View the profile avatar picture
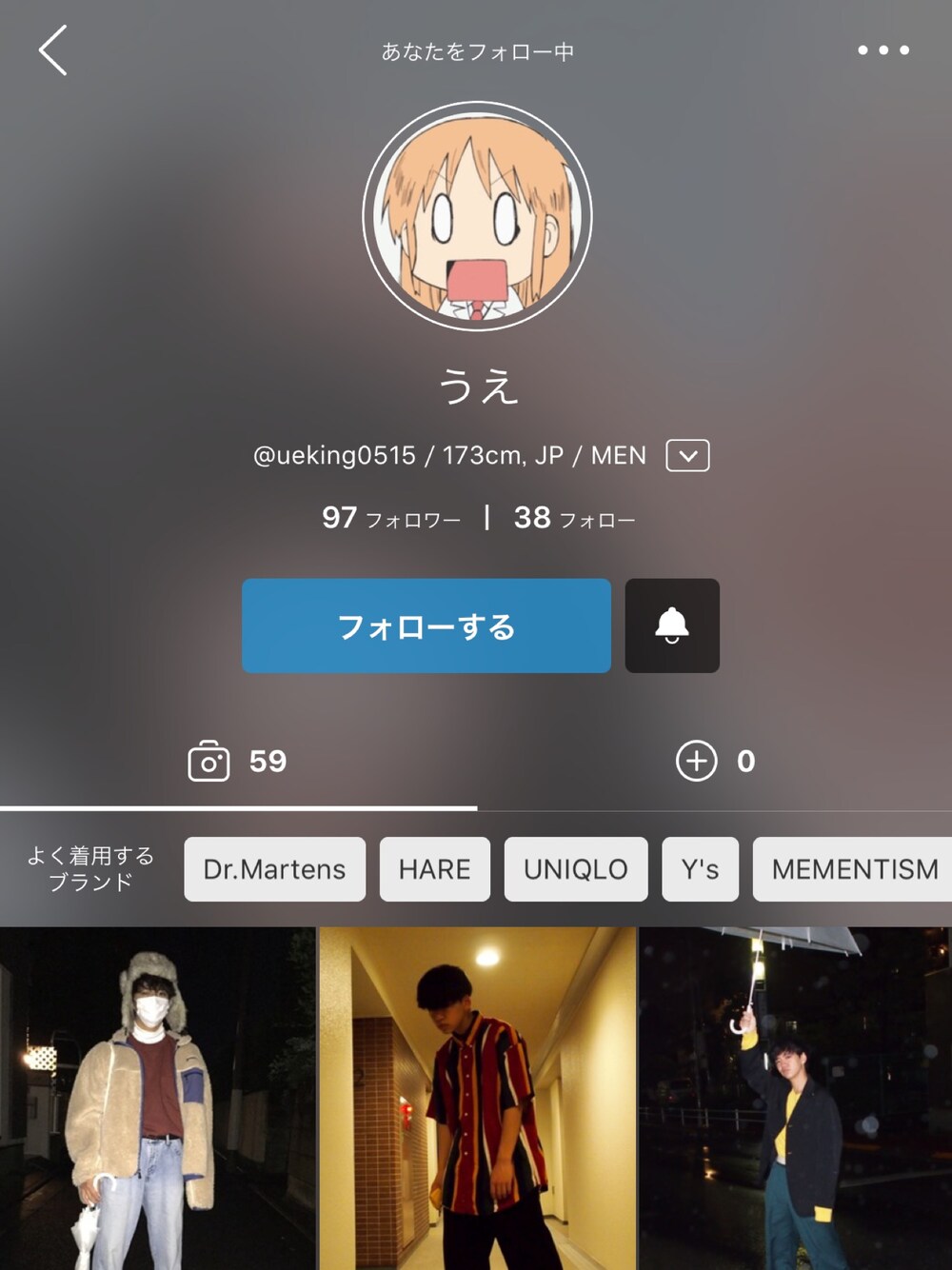Image resolution: width=952 pixels, height=1270 pixels. 477,217
